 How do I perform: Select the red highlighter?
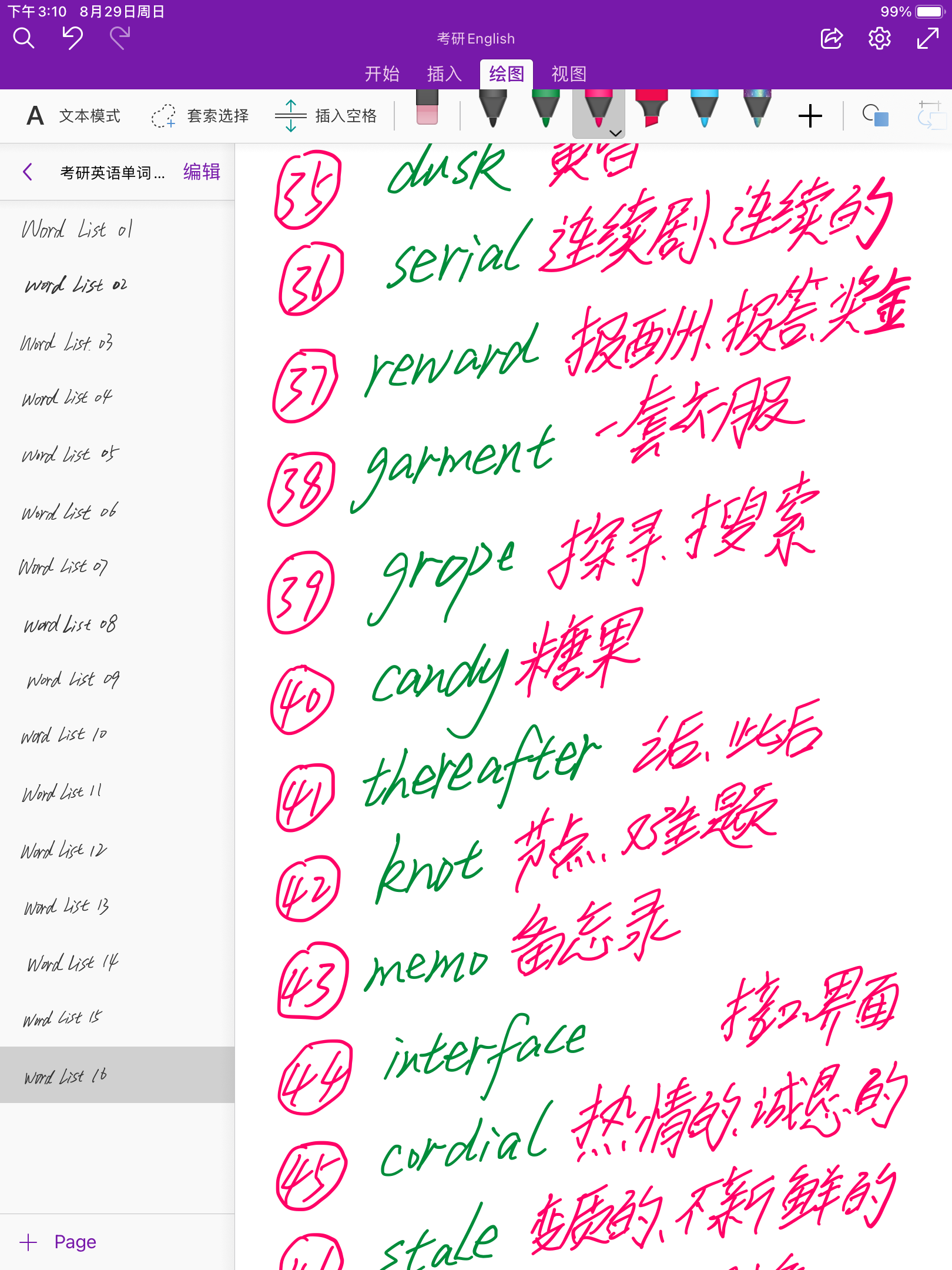651,109
